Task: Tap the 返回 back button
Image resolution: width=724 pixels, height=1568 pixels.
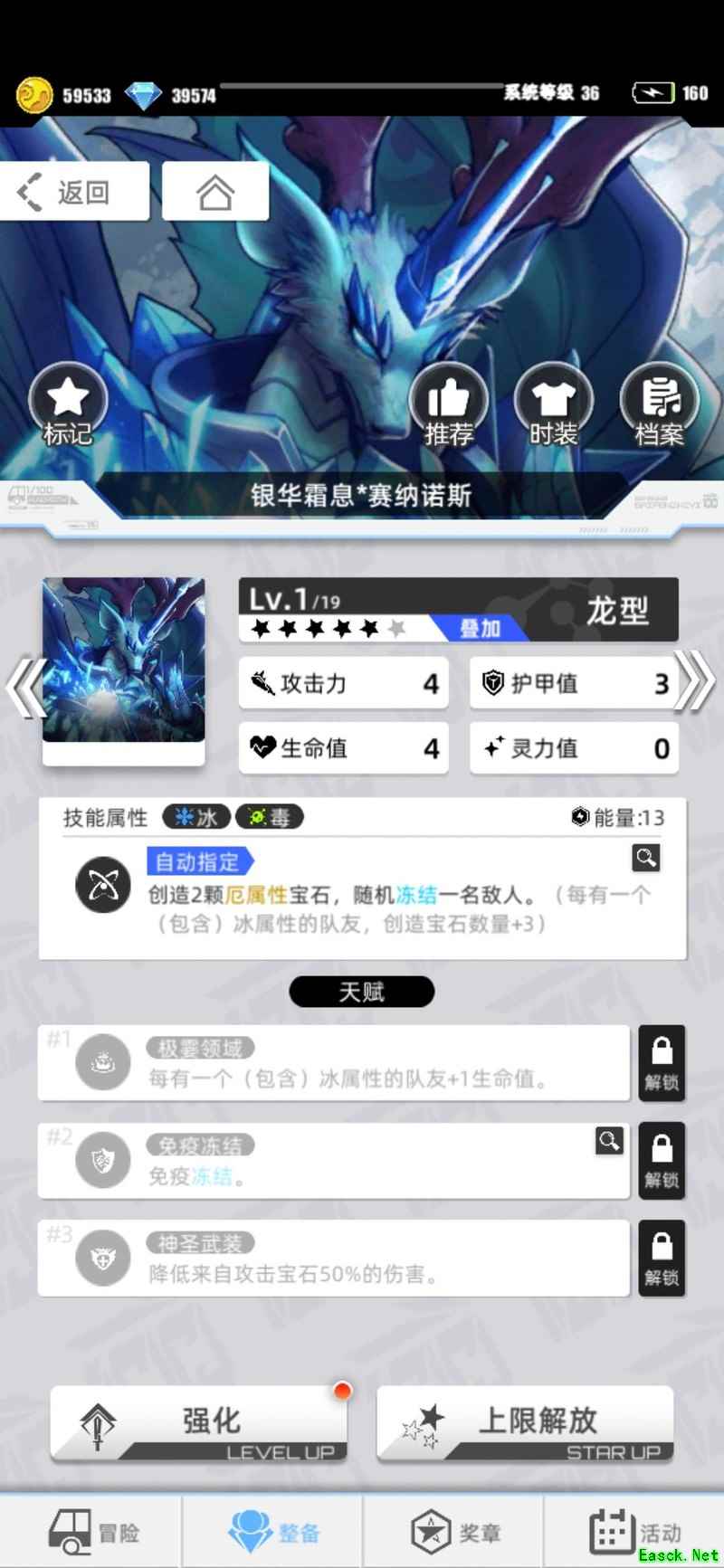Action: [x=74, y=192]
